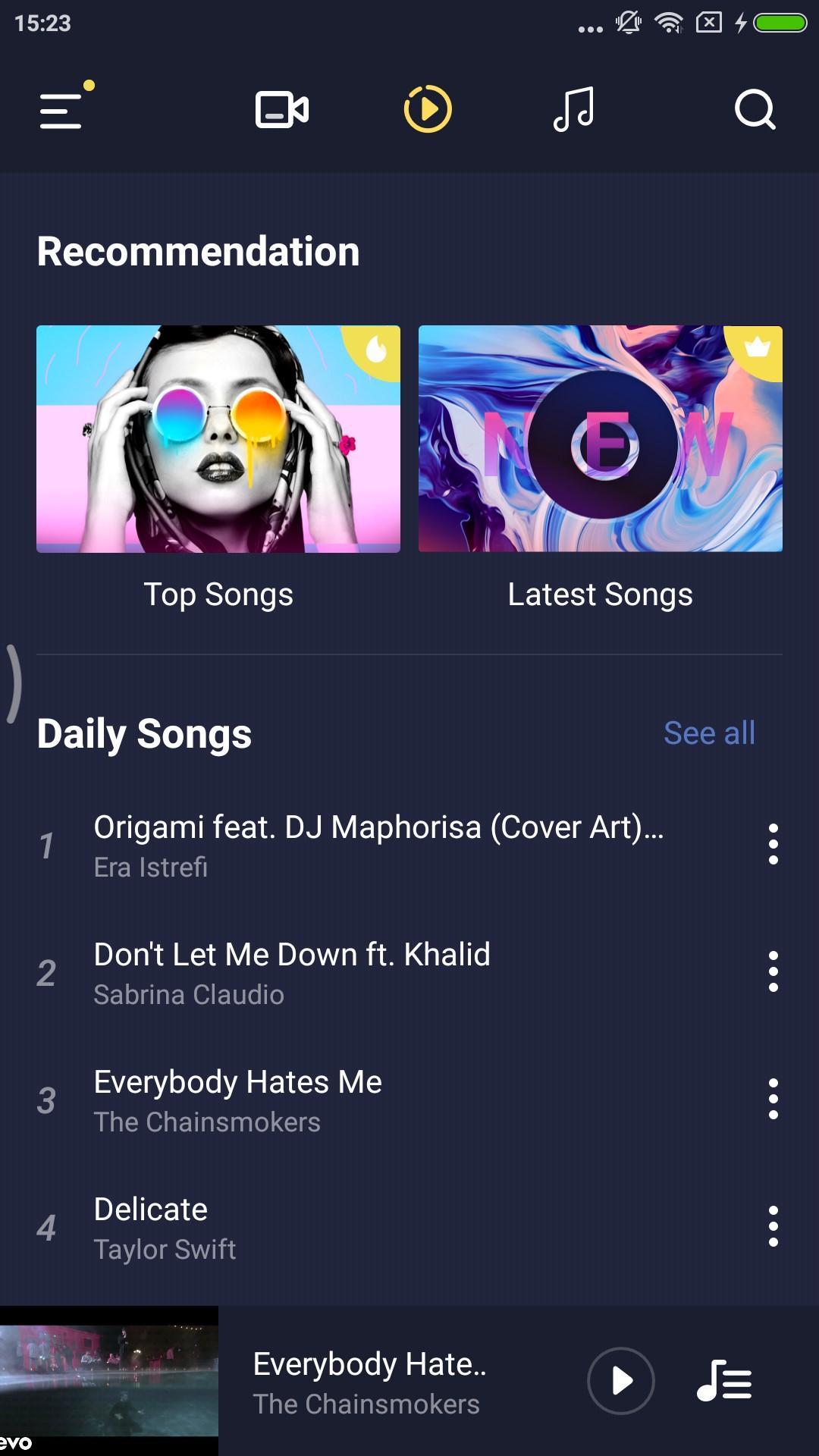This screenshot has width=819, height=1456.
Task: Open more options for Origami song
Action: 773,844
